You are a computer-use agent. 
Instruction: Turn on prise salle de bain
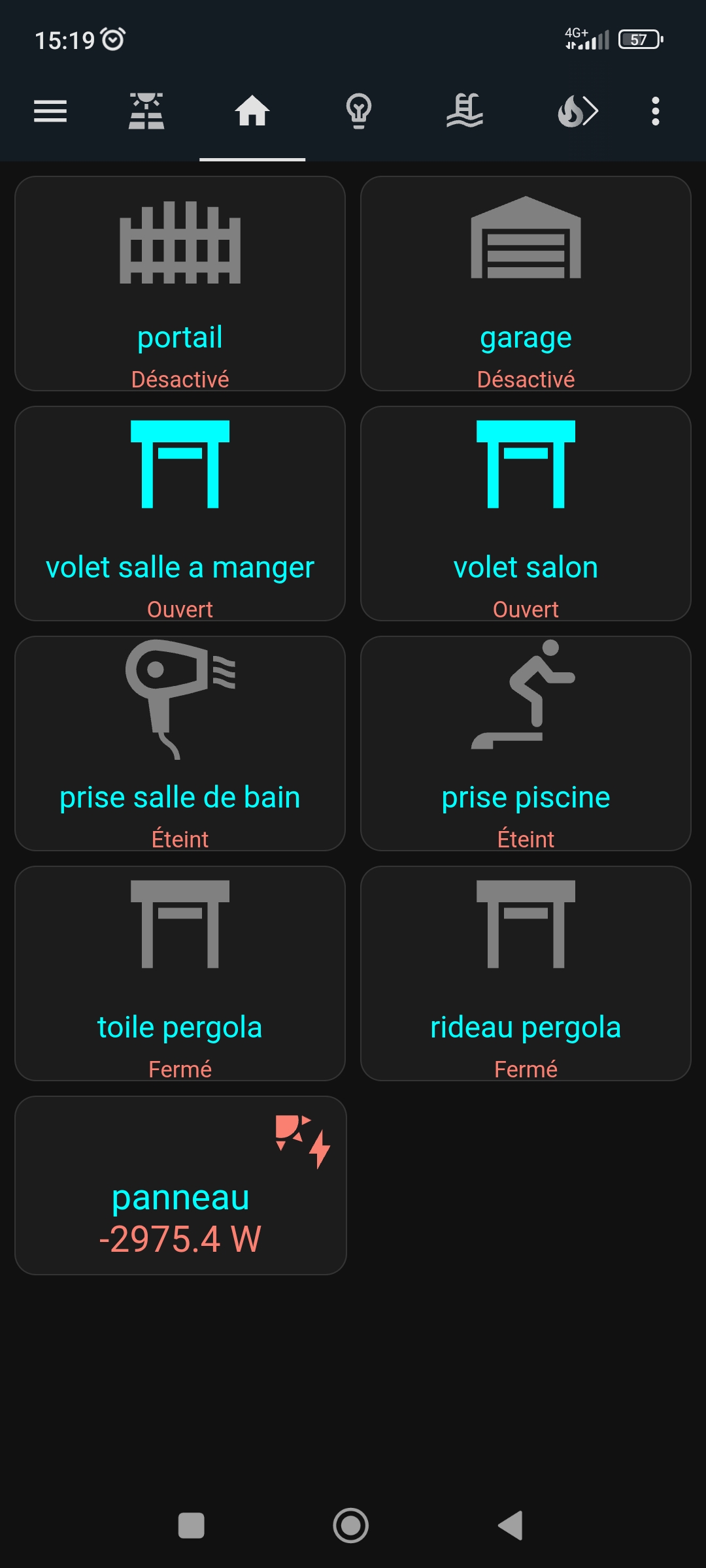pos(180,743)
